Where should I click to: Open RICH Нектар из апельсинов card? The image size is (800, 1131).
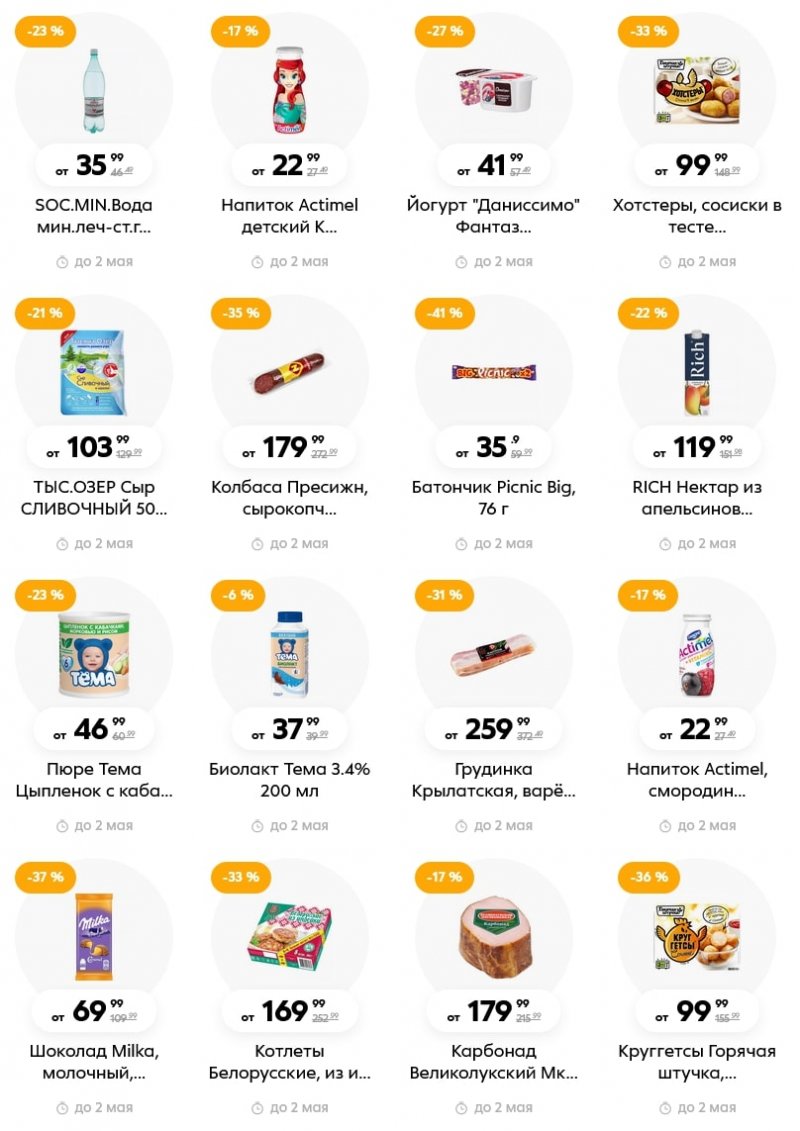point(697,374)
